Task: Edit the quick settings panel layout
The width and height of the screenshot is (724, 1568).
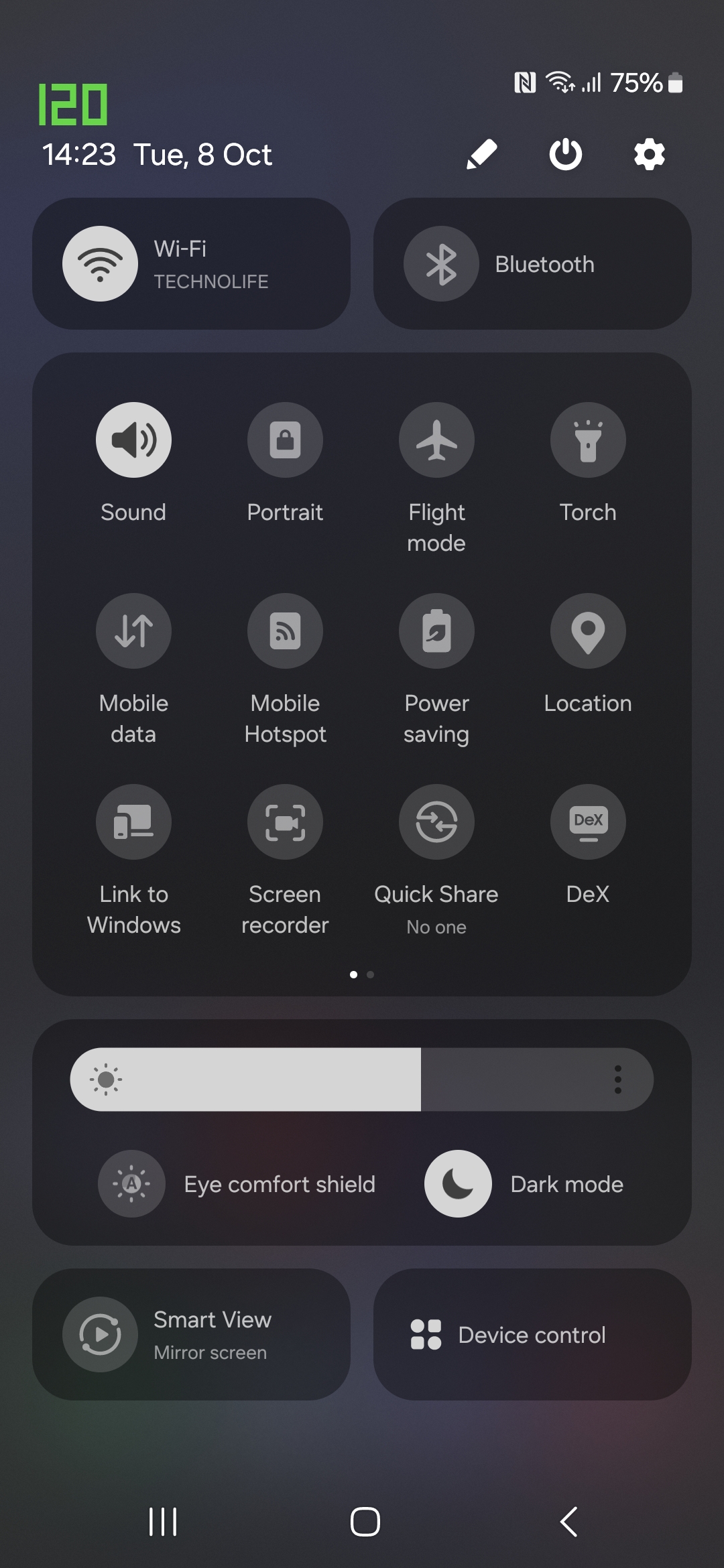Action: [482, 155]
